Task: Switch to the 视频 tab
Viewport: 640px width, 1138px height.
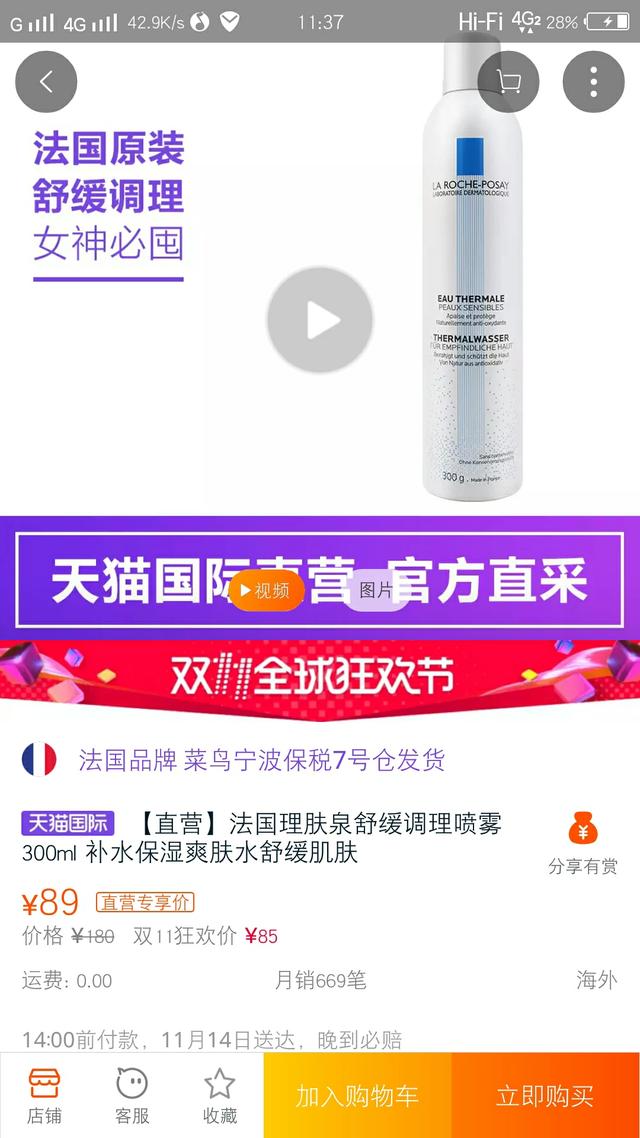Action: (x=267, y=591)
